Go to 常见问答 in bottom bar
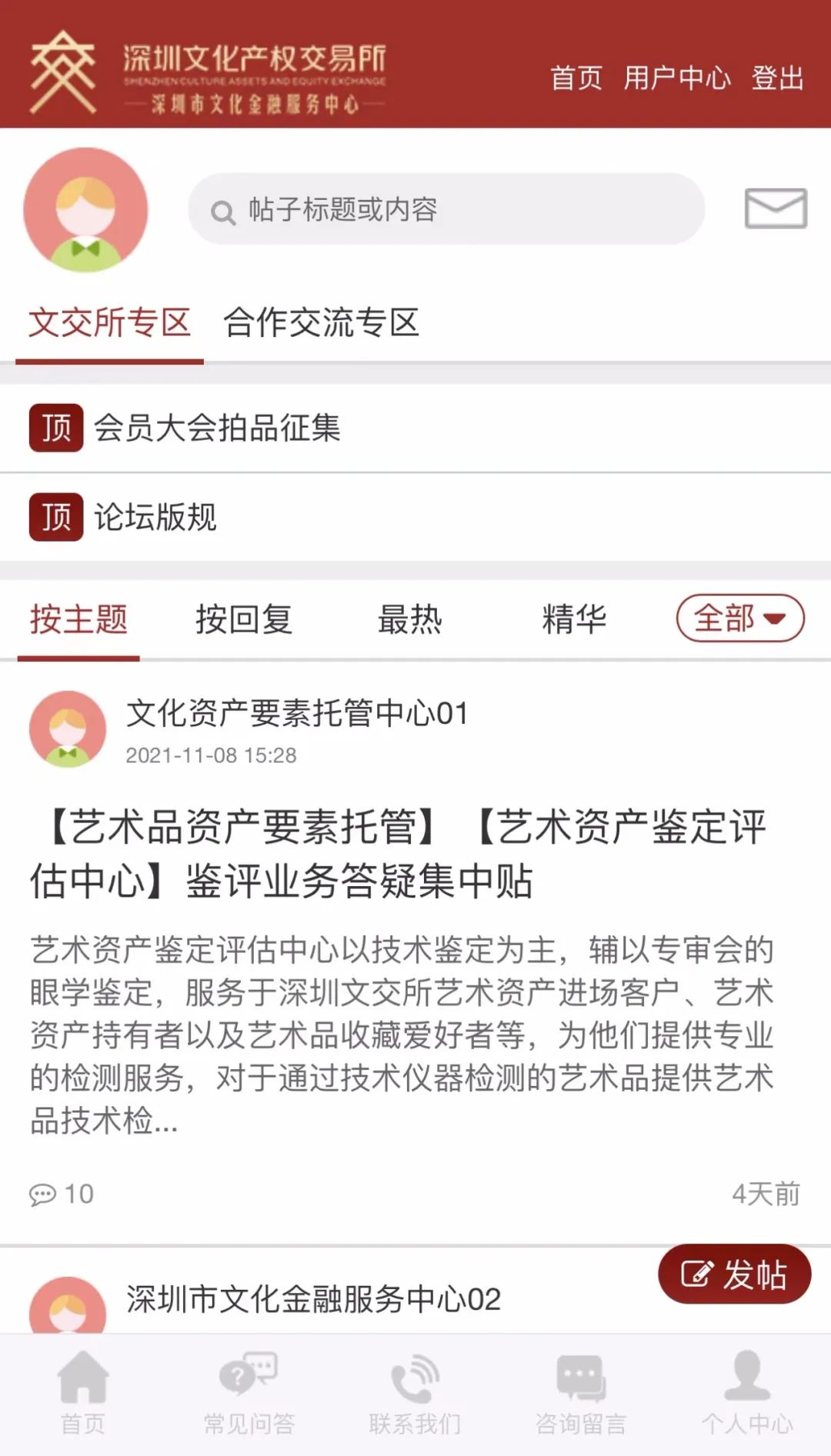Screen dimensions: 831x1456 point(249,1394)
